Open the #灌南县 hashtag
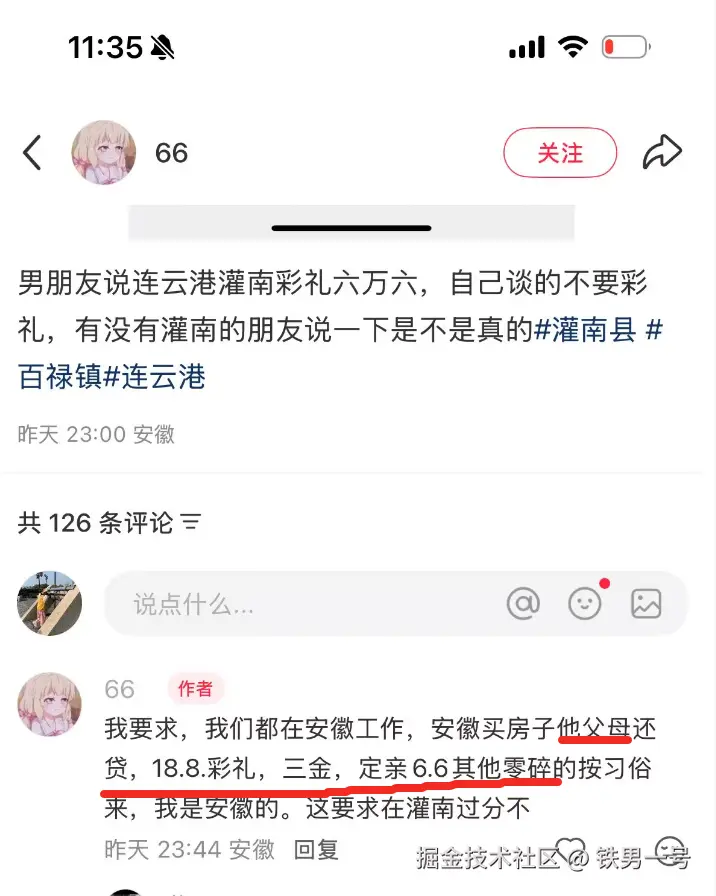 click(585, 330)
